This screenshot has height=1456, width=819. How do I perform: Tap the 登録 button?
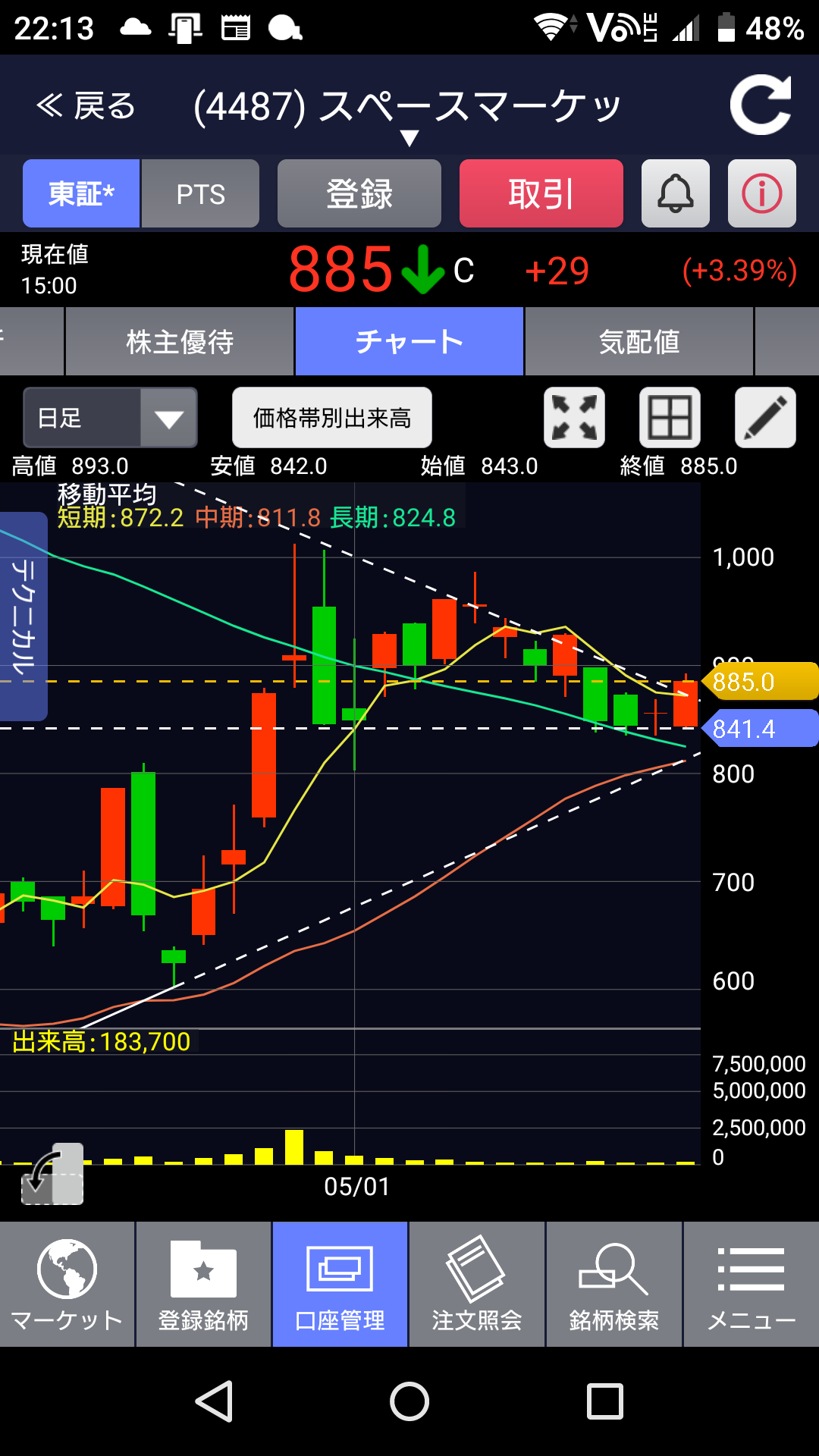(x=359, y=194)
